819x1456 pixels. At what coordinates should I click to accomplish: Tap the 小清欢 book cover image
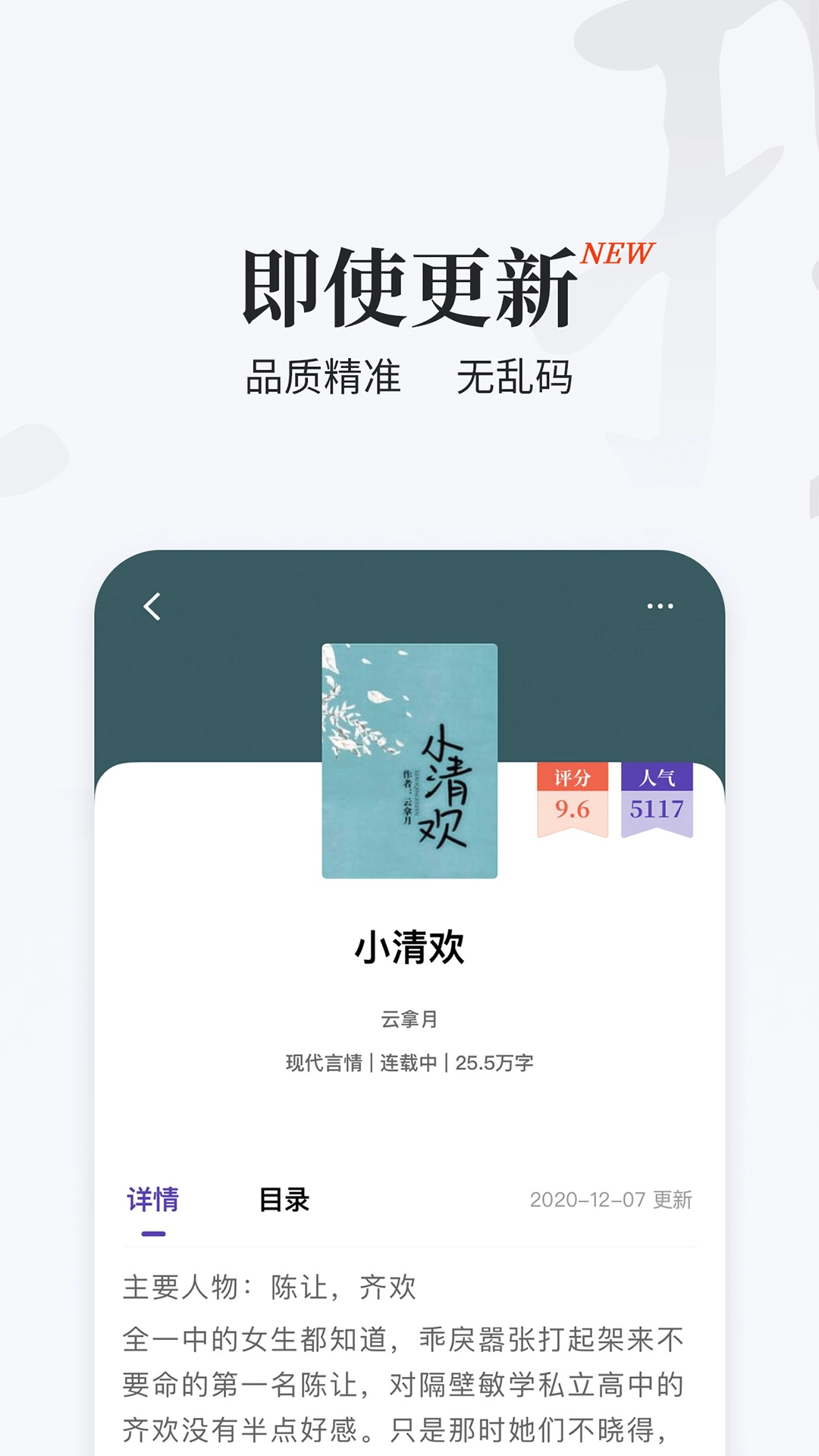click(409, 758)
